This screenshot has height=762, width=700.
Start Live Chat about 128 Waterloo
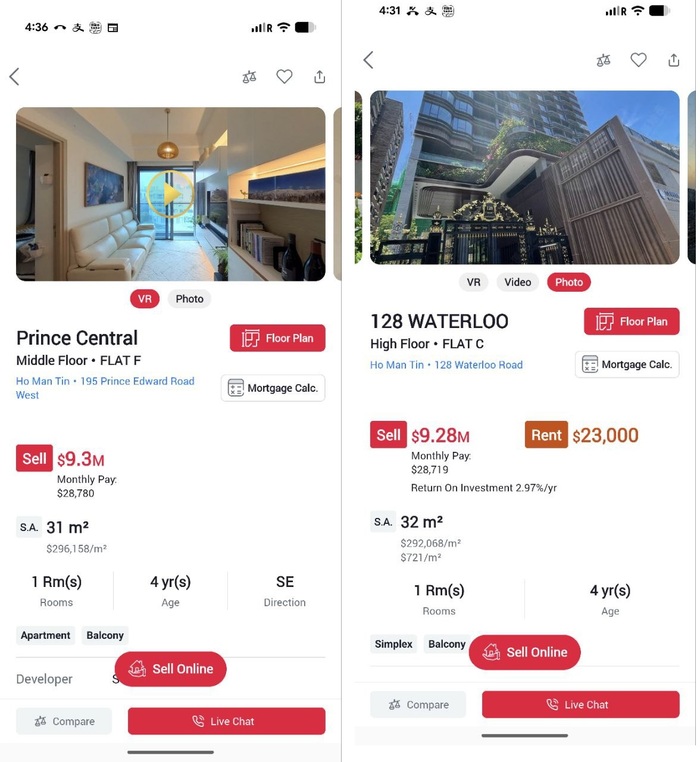point(580,704)
